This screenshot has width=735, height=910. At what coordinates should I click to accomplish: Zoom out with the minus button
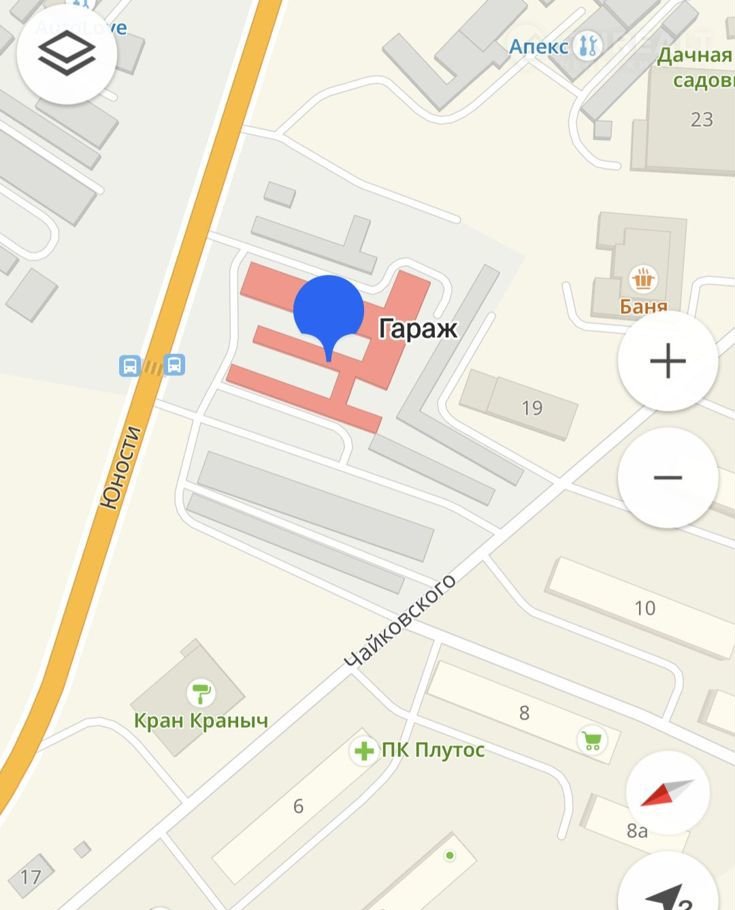(x=667, y=477)
